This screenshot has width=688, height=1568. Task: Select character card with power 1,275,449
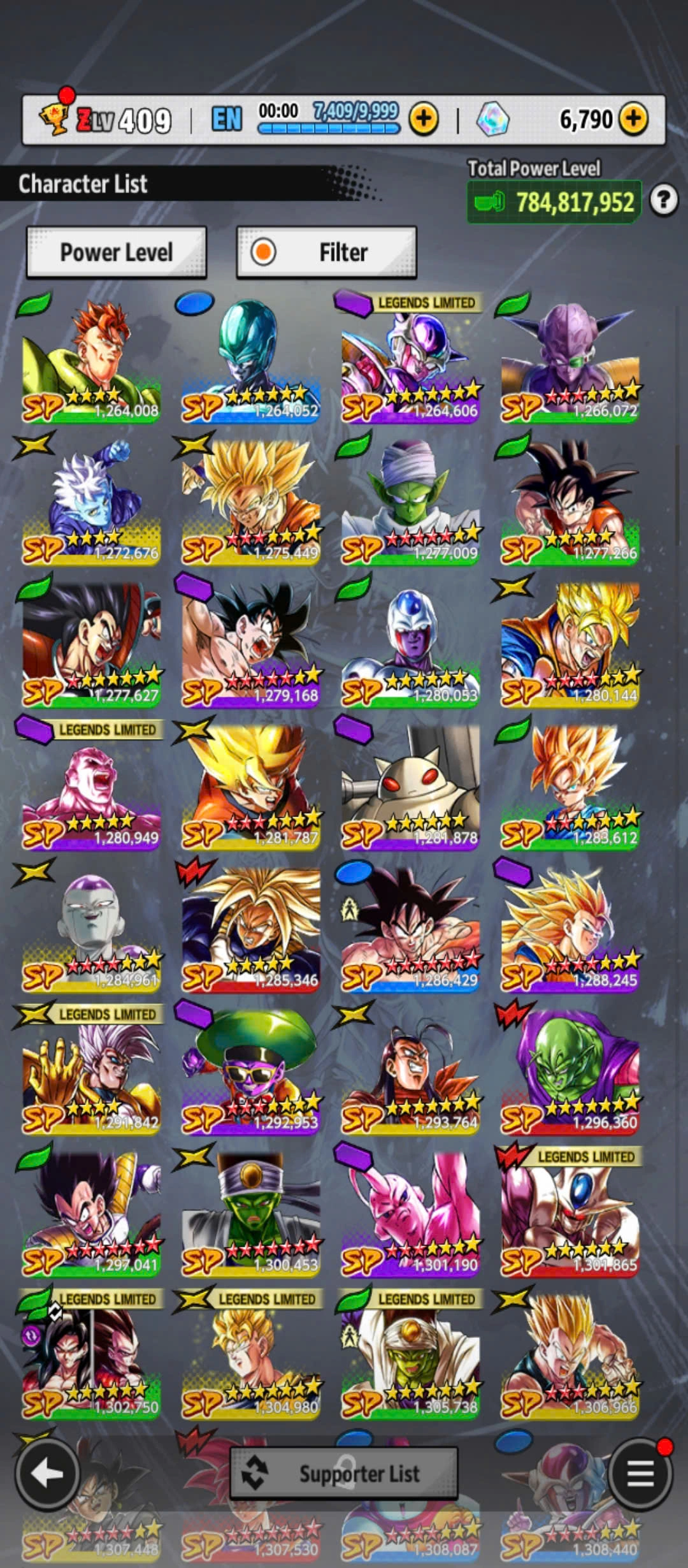tap(251, 502)
